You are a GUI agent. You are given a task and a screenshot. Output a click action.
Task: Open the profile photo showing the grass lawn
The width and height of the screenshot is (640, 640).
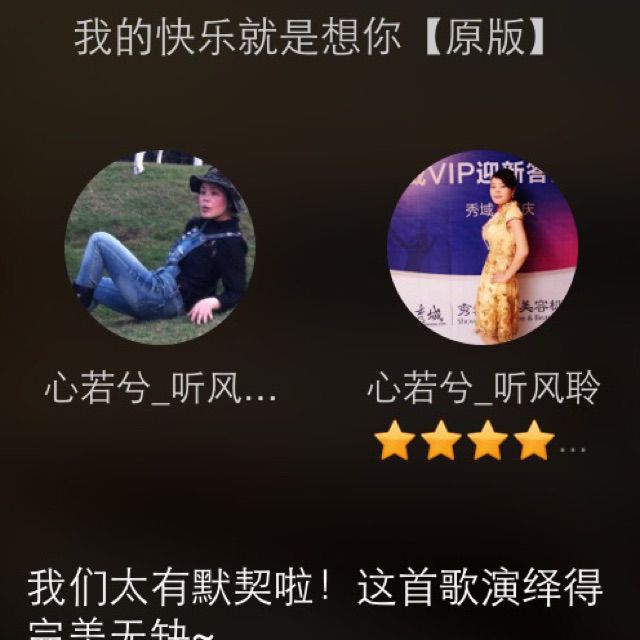[x=160, y=250]
